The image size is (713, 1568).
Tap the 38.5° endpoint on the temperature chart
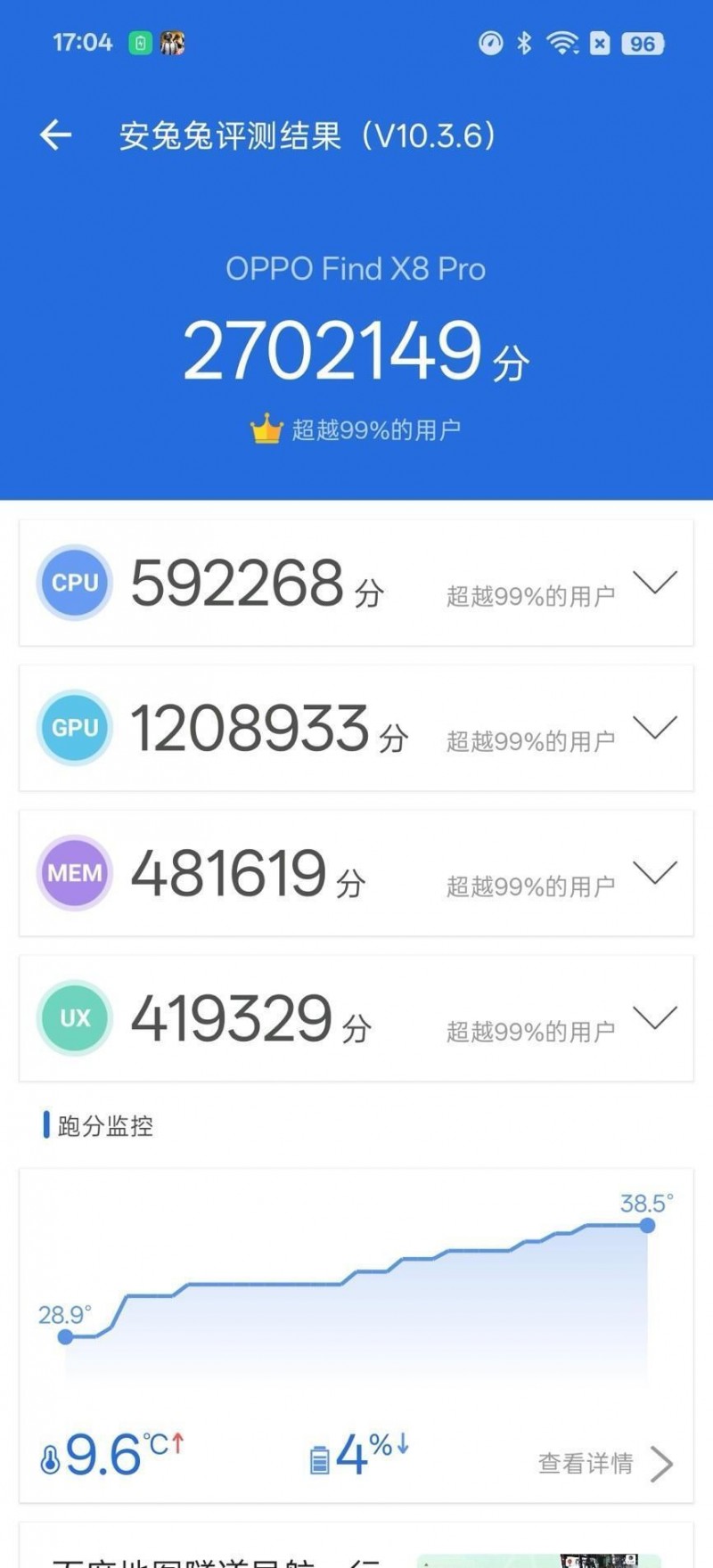click(645, 1225)
